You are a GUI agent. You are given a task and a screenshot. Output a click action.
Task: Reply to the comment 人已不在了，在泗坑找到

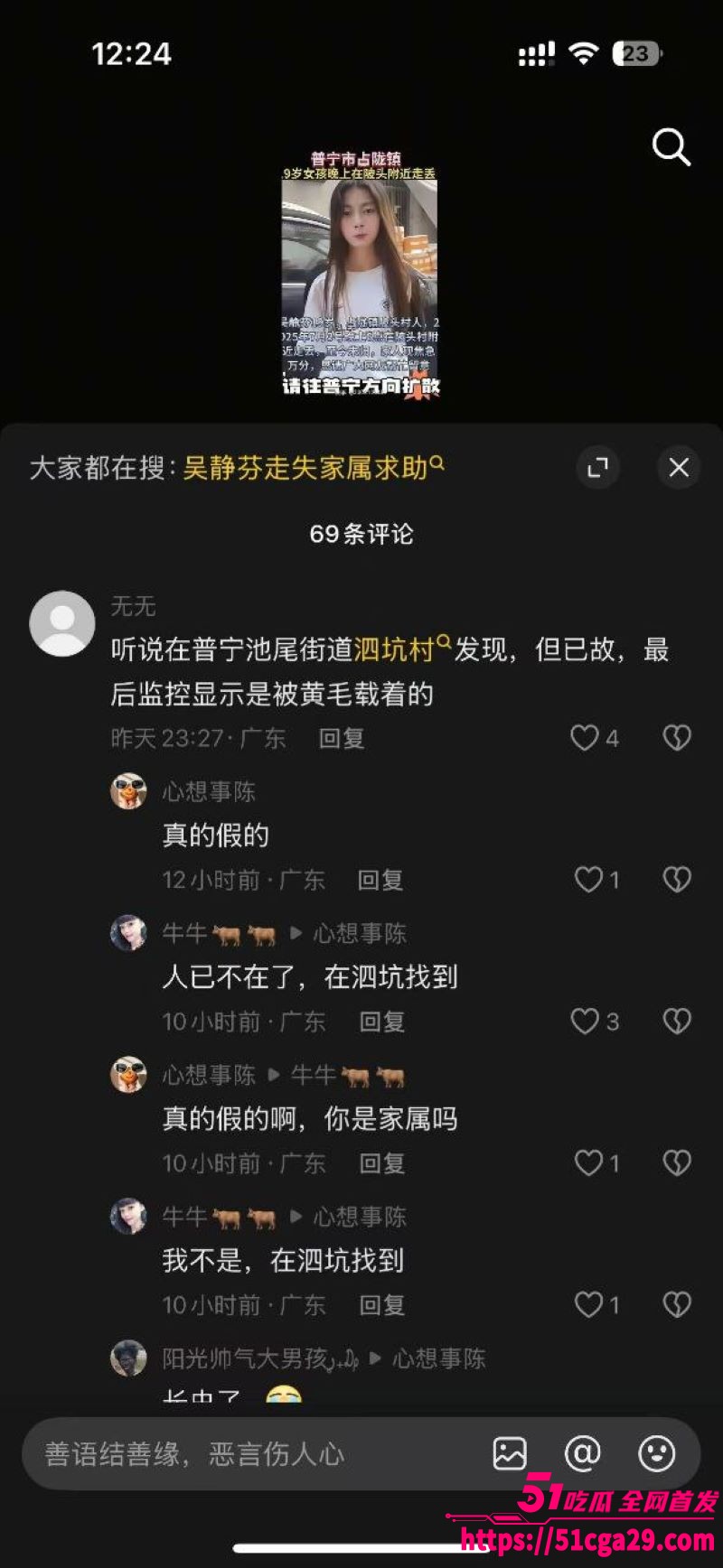click(x=381, y=1022)
